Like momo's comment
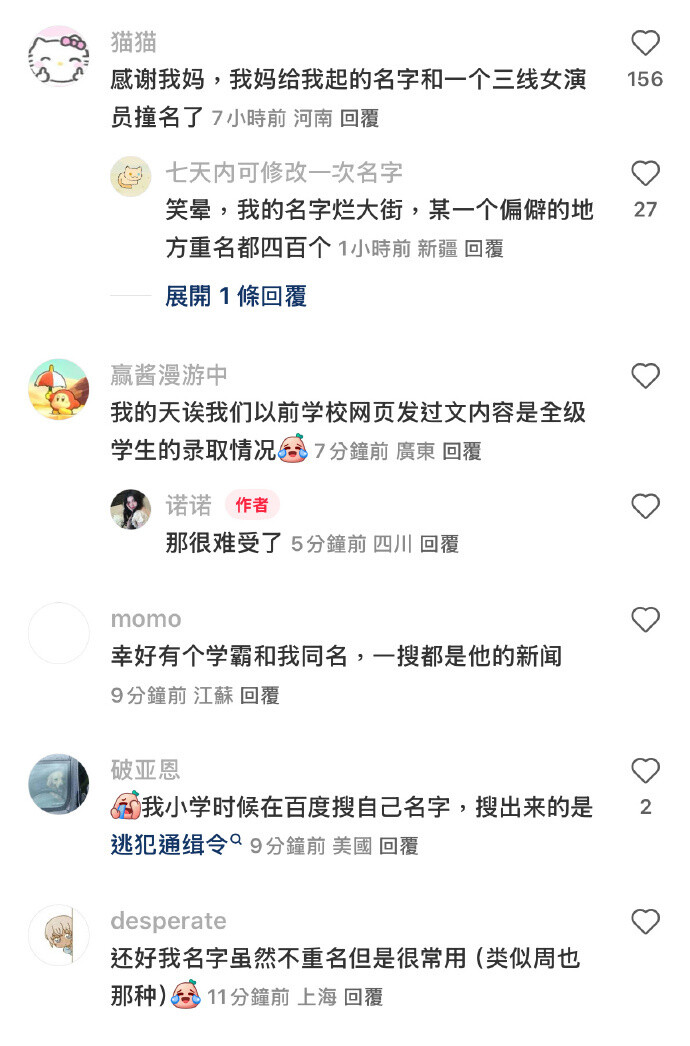This screenshot has width=690, height=1046. tap(646, 620)
